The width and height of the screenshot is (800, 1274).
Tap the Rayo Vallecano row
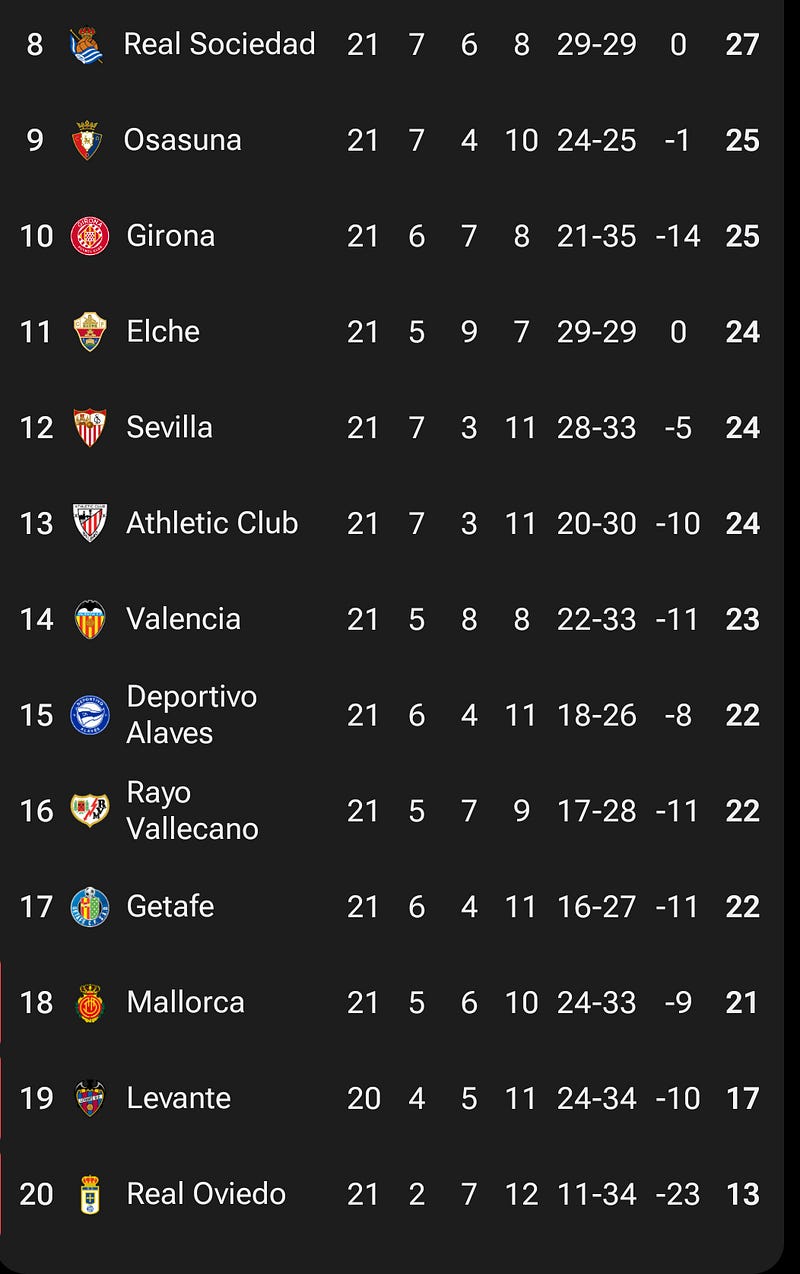192,810
